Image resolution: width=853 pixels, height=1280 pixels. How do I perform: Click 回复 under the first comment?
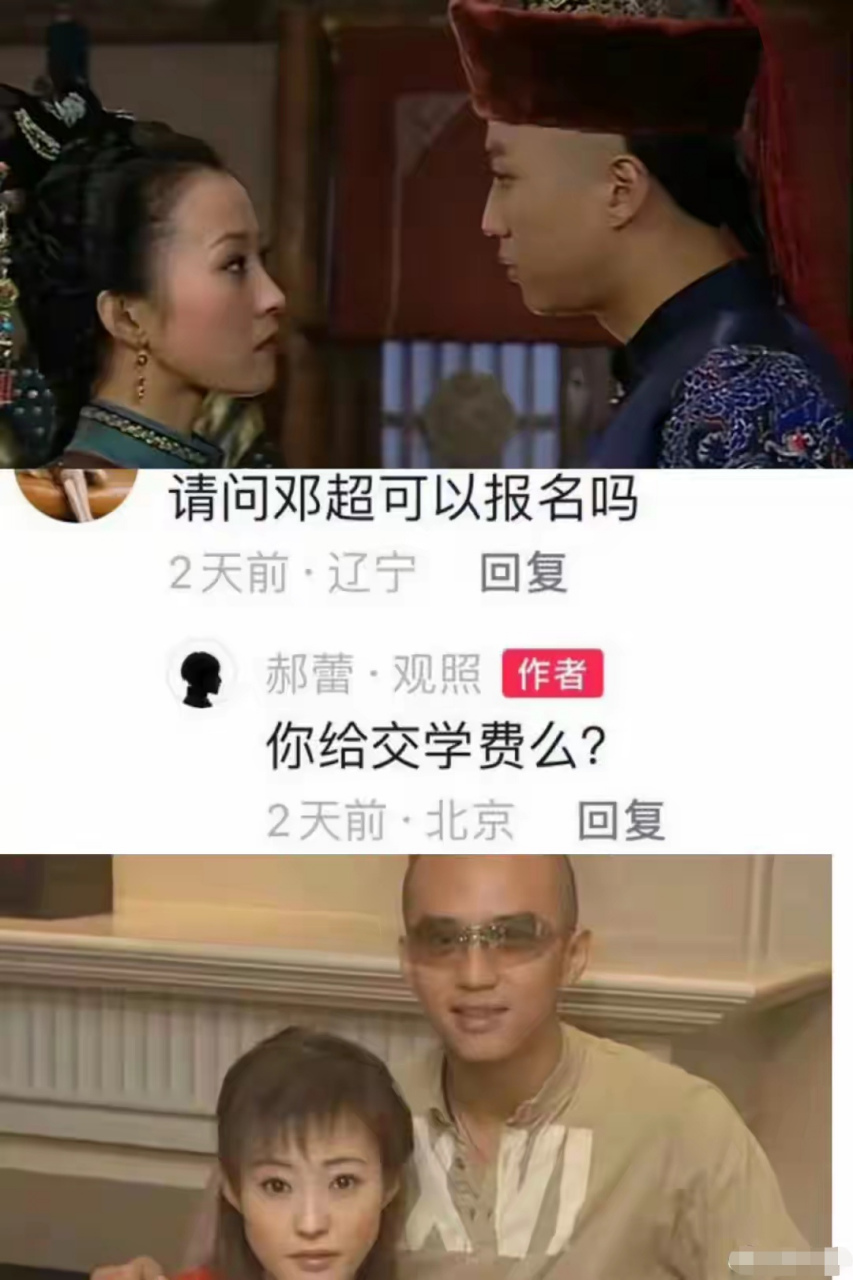521,573
